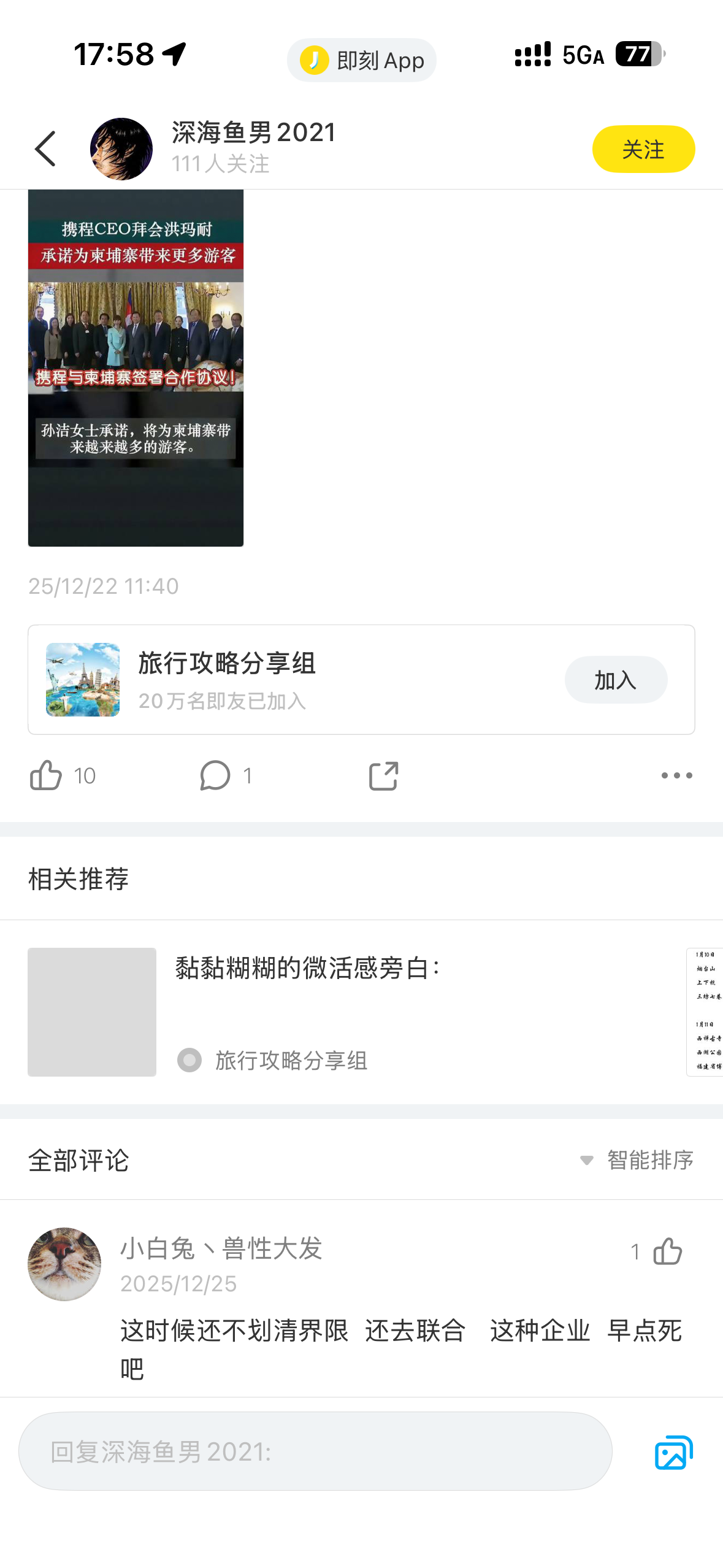The width and height of the screenshot is (723, 1568).
Task: Attach an image to the reply
Action: 673,1452
